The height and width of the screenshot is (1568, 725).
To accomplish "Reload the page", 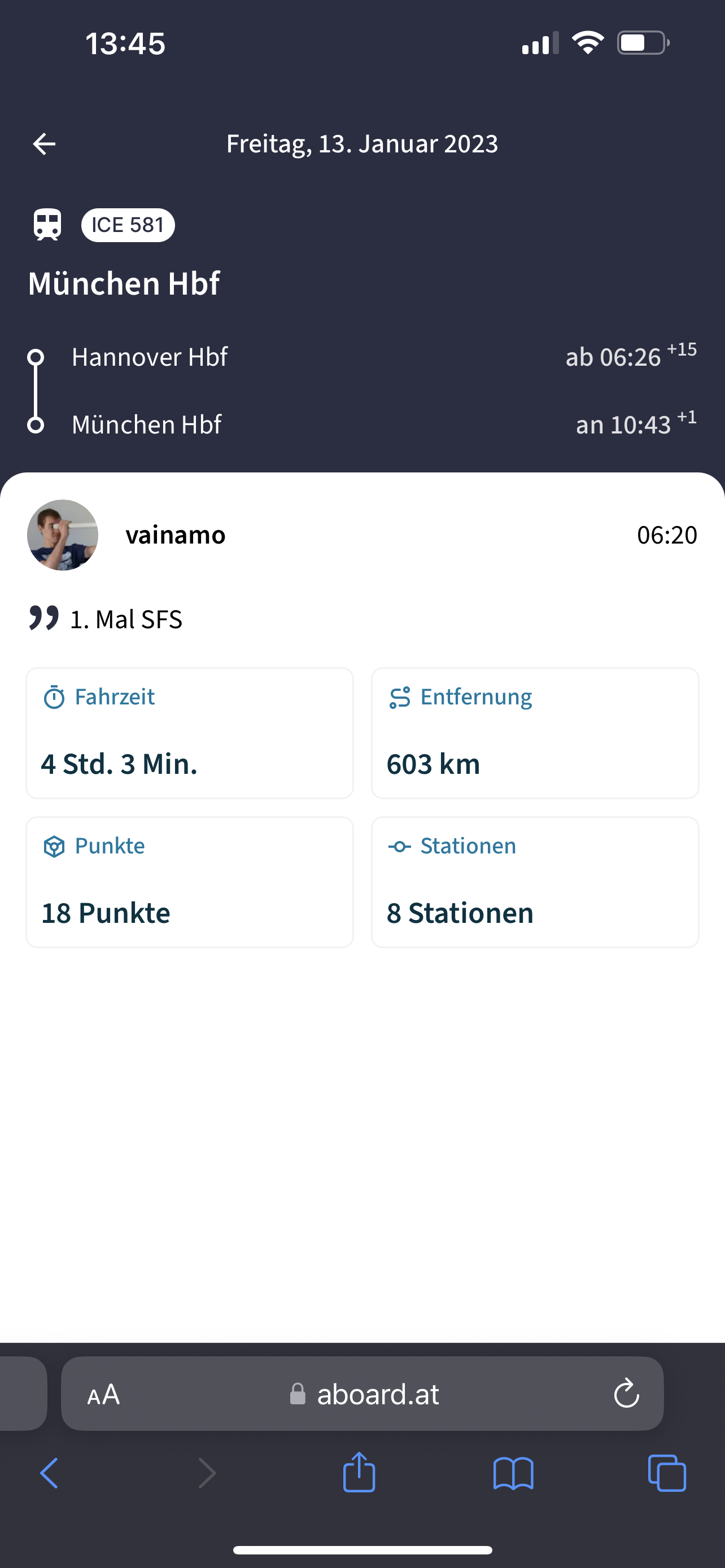I will [626, 1394].
